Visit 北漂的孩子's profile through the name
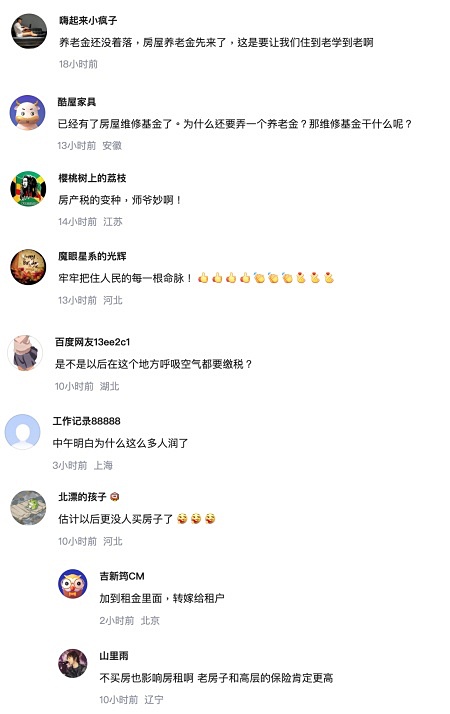Viewport: 450px width, 714px height. click(82, 497)
